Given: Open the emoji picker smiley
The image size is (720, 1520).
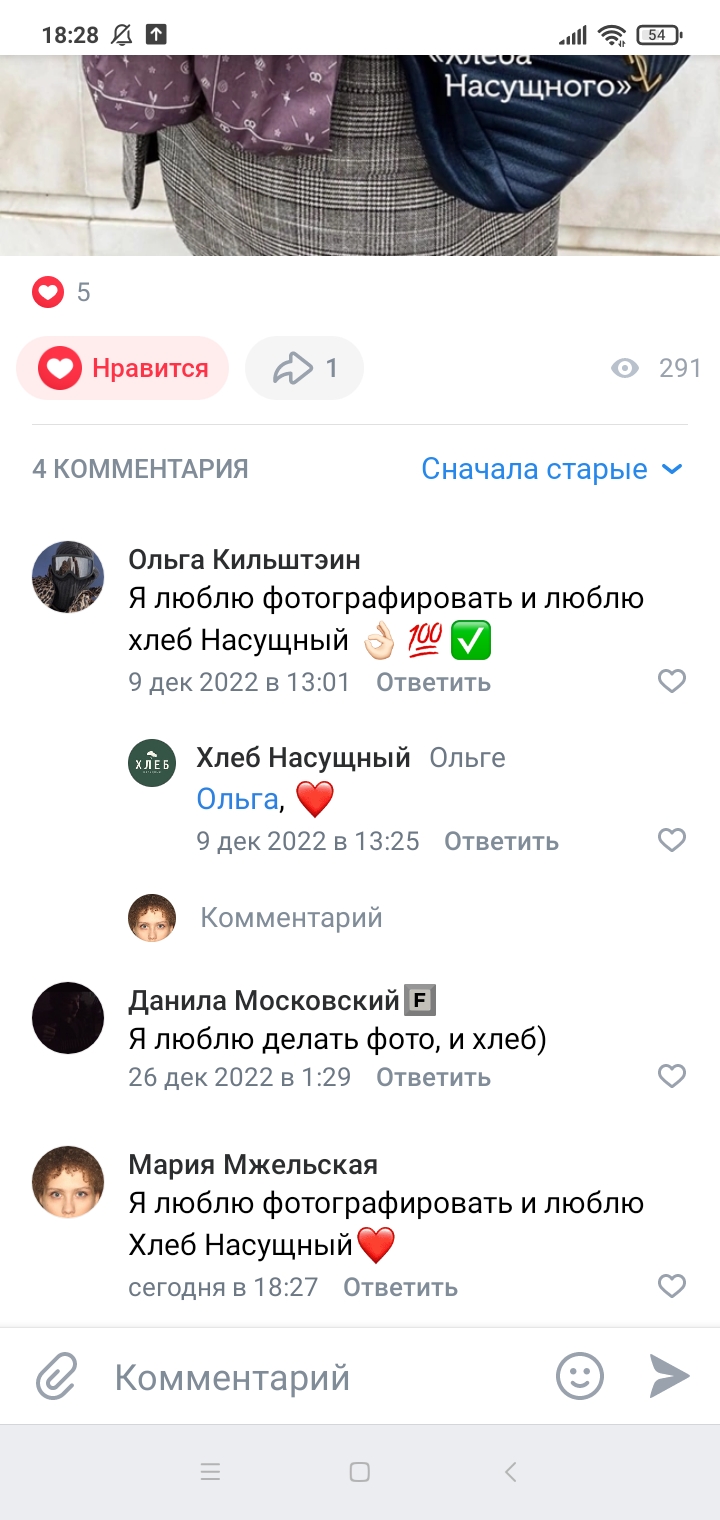Looking at the screenshot, I should tap(580, 1377).
